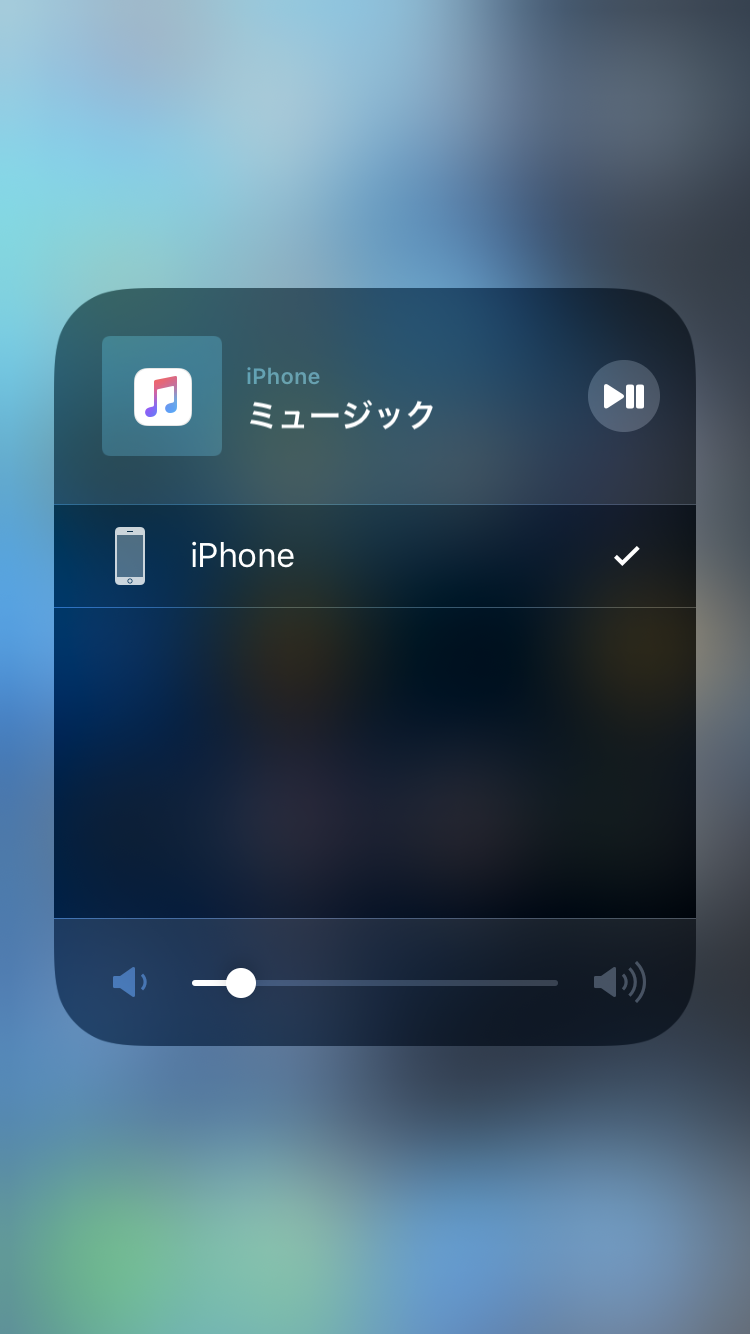Viewport: 750px width, 1334px height.
Task: Tap the play/pause button
Action: (x=623, y=396)
